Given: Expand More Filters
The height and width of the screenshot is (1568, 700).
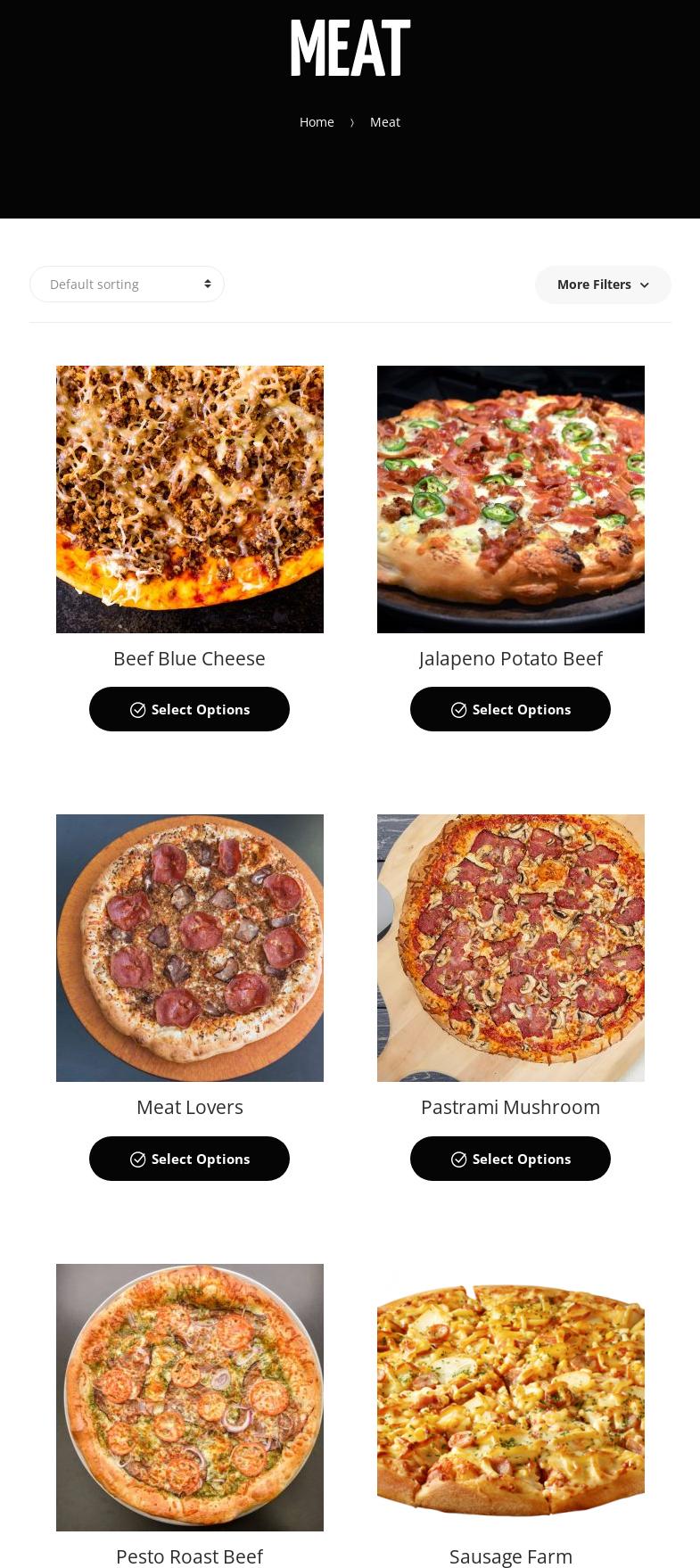Looking at the screenshot, I should click(603, 285).
